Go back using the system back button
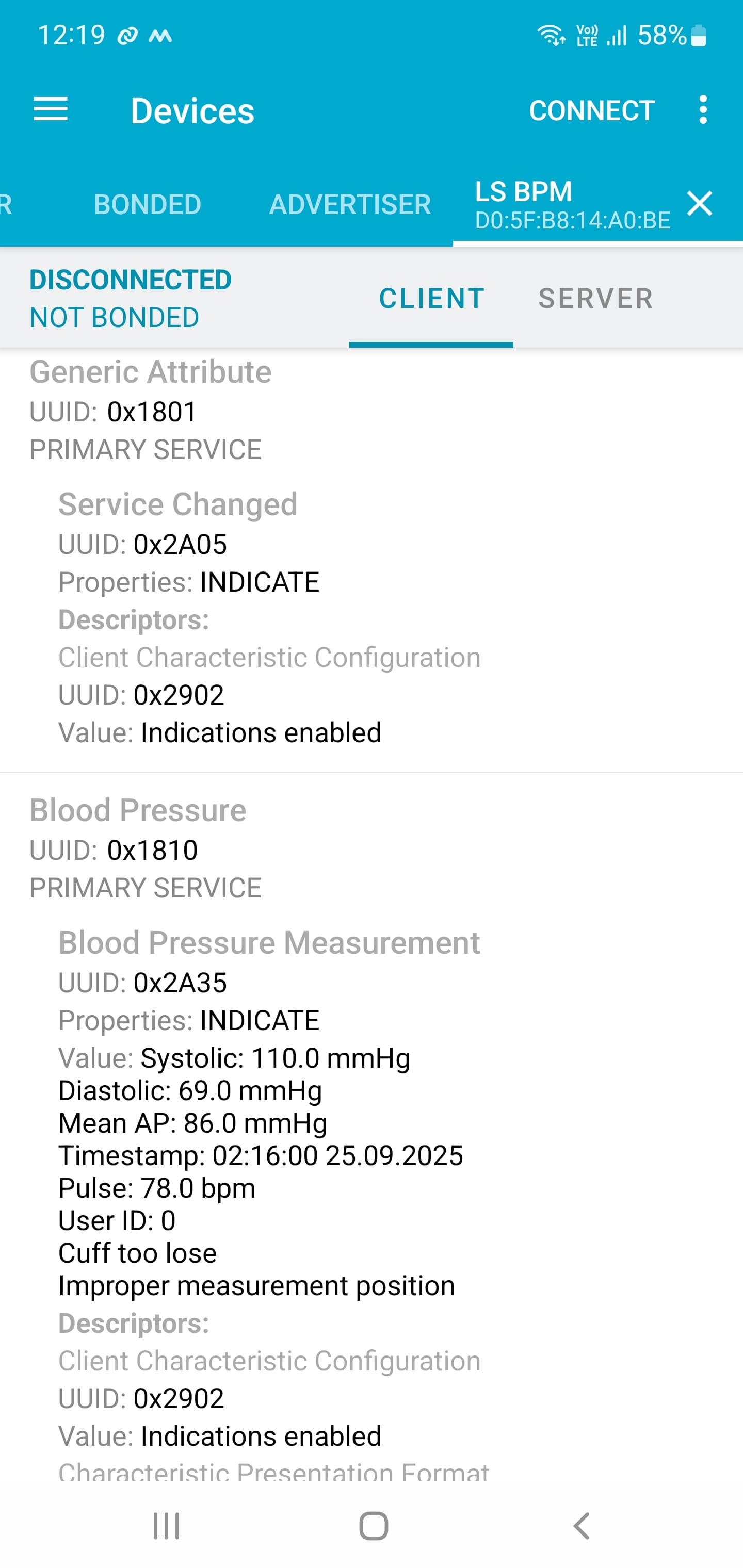Screen dimensions: 743x1568 (x=582, y=1526)
